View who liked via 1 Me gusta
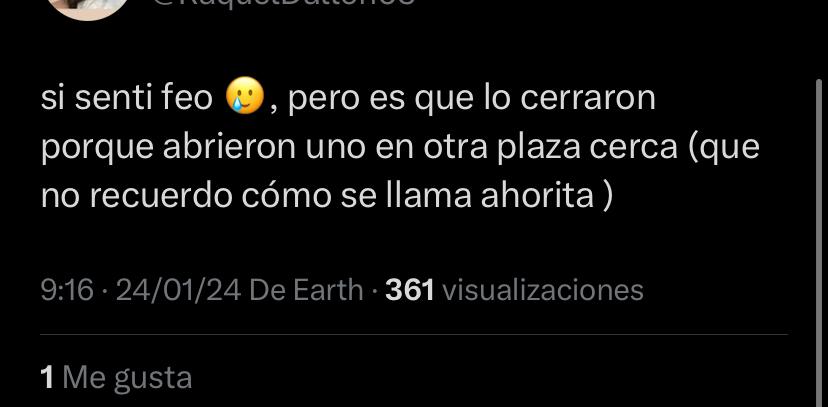The height and width of the screenshot is (407, 828). [x=116, y=377]
